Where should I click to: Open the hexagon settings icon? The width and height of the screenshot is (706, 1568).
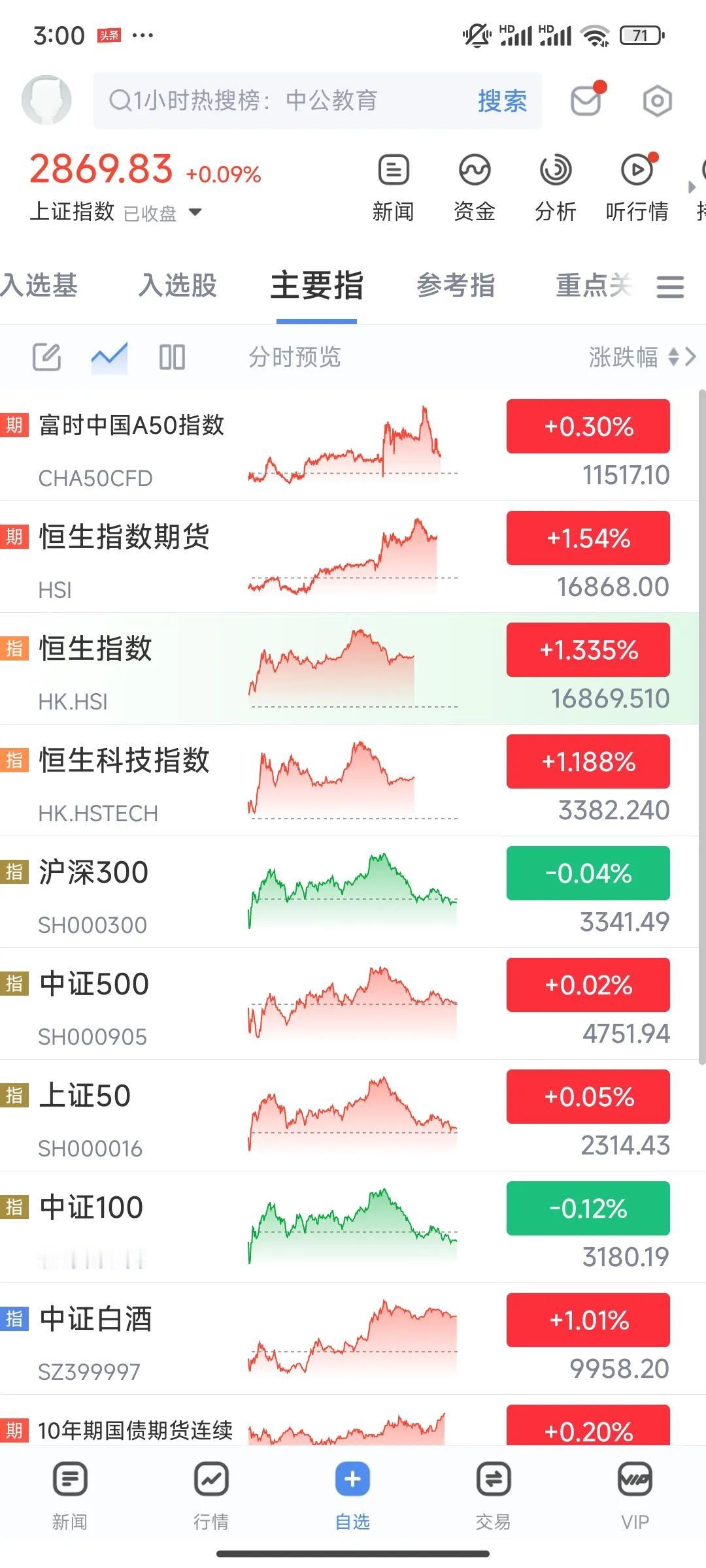click(657, 101)
